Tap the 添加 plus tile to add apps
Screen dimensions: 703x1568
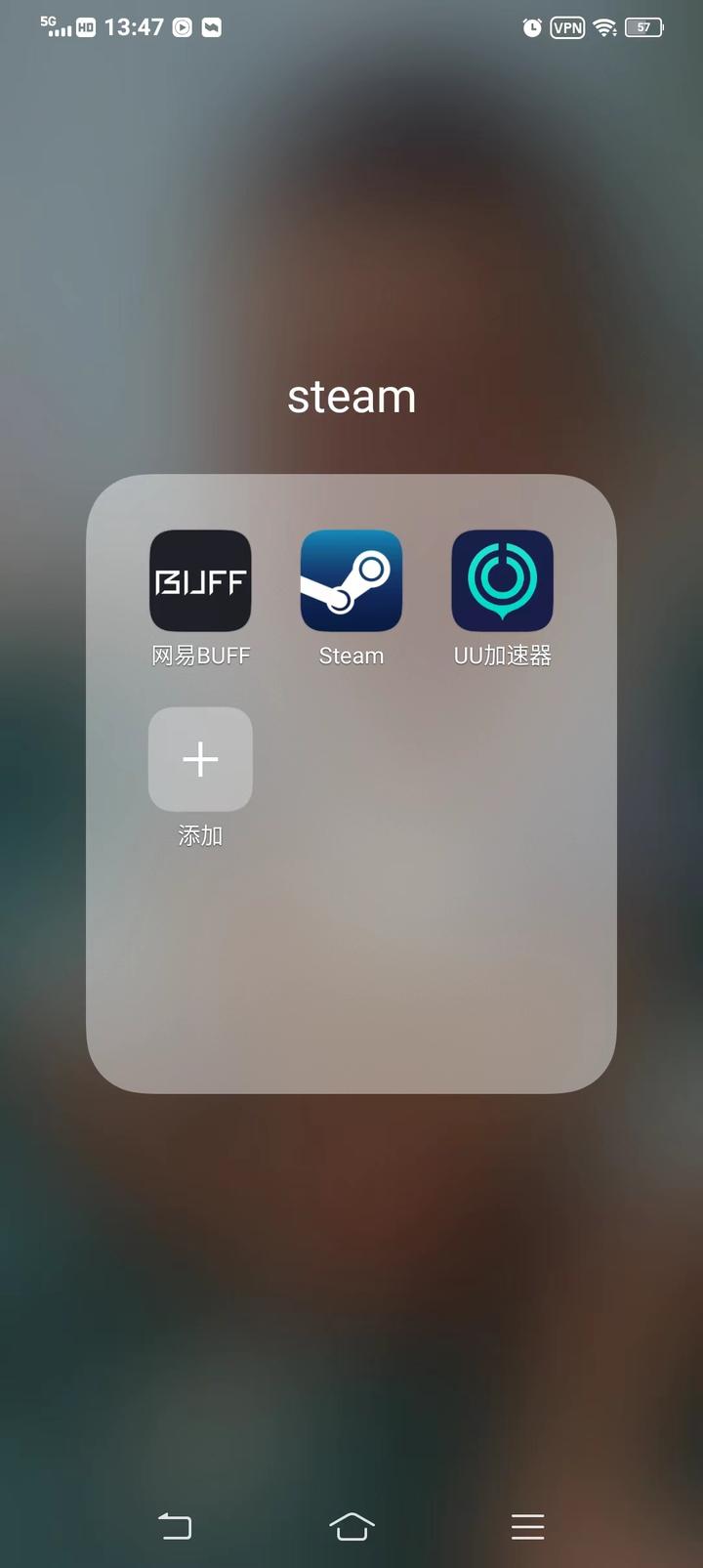pyautogui.click(x=200, y=759)
